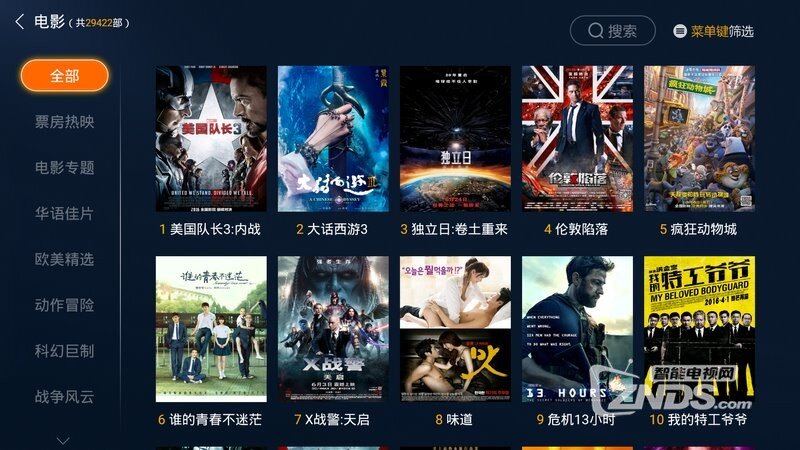Open the movie 疯狂动物城
The image size is (800, 450).
tap(699, 139)
